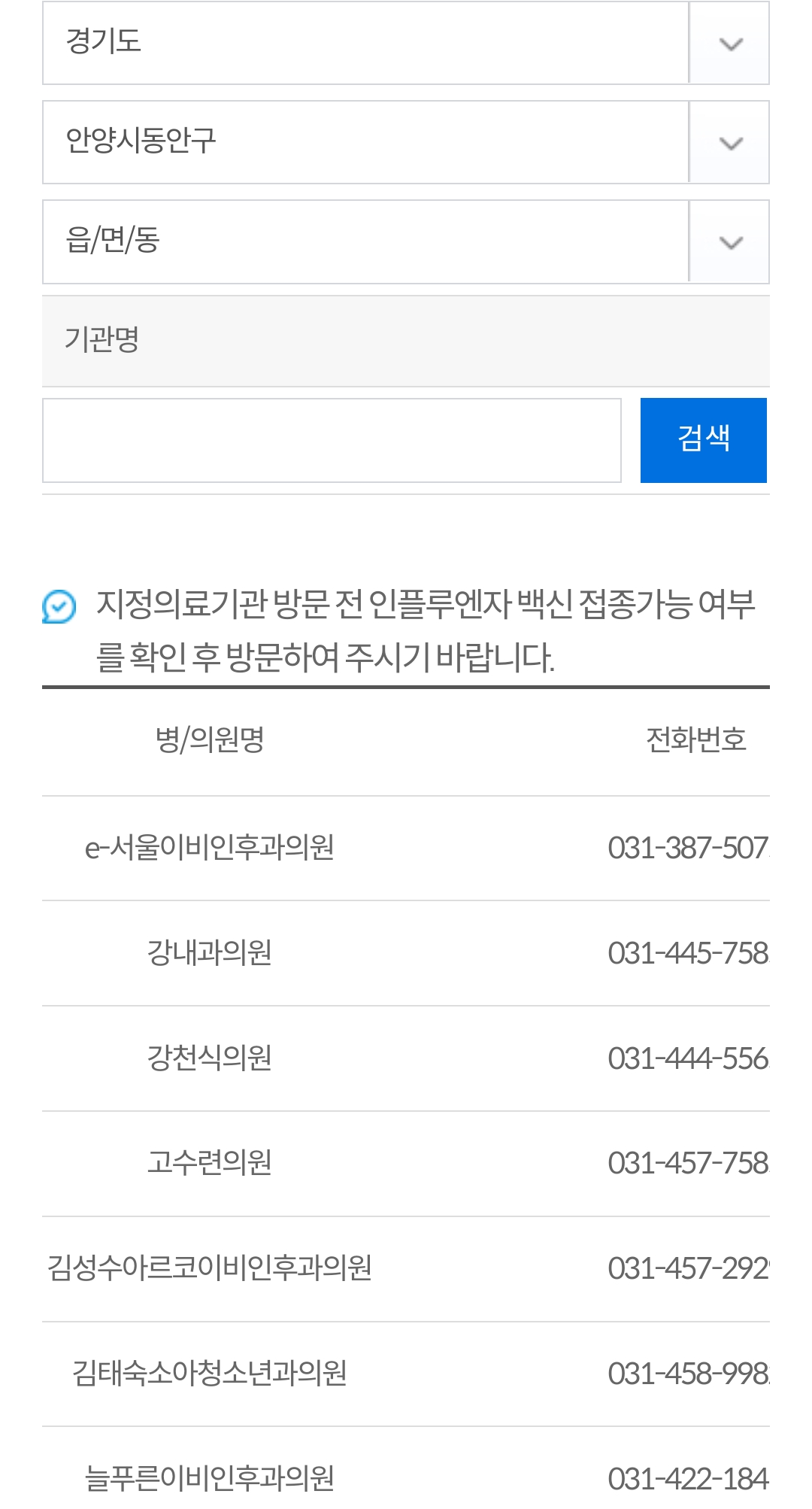Image resolution: width=812 pixels, height=1509 pixels.
Task: Click the institution name input field
Action: [331, 440]
